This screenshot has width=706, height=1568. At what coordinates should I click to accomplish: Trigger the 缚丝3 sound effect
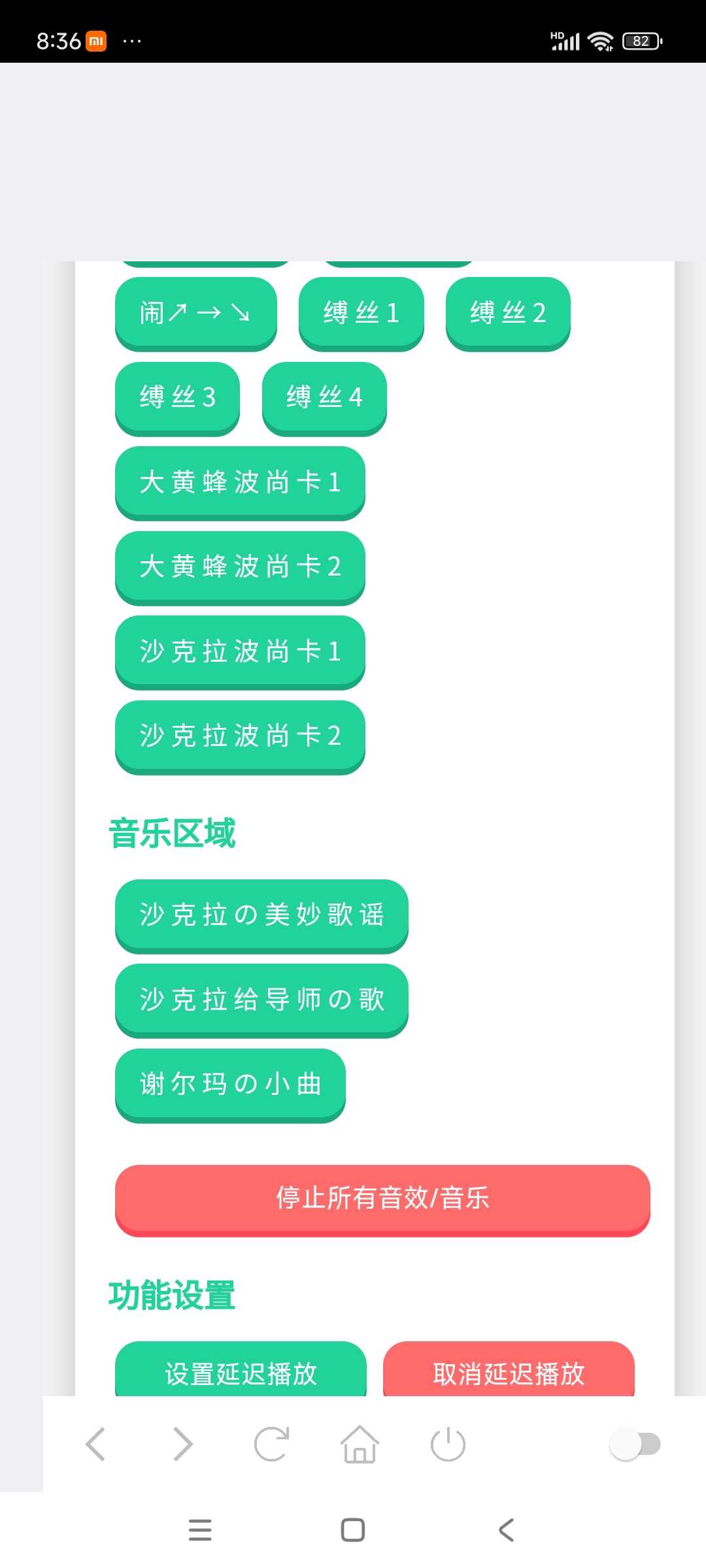[x=177, y=397]
